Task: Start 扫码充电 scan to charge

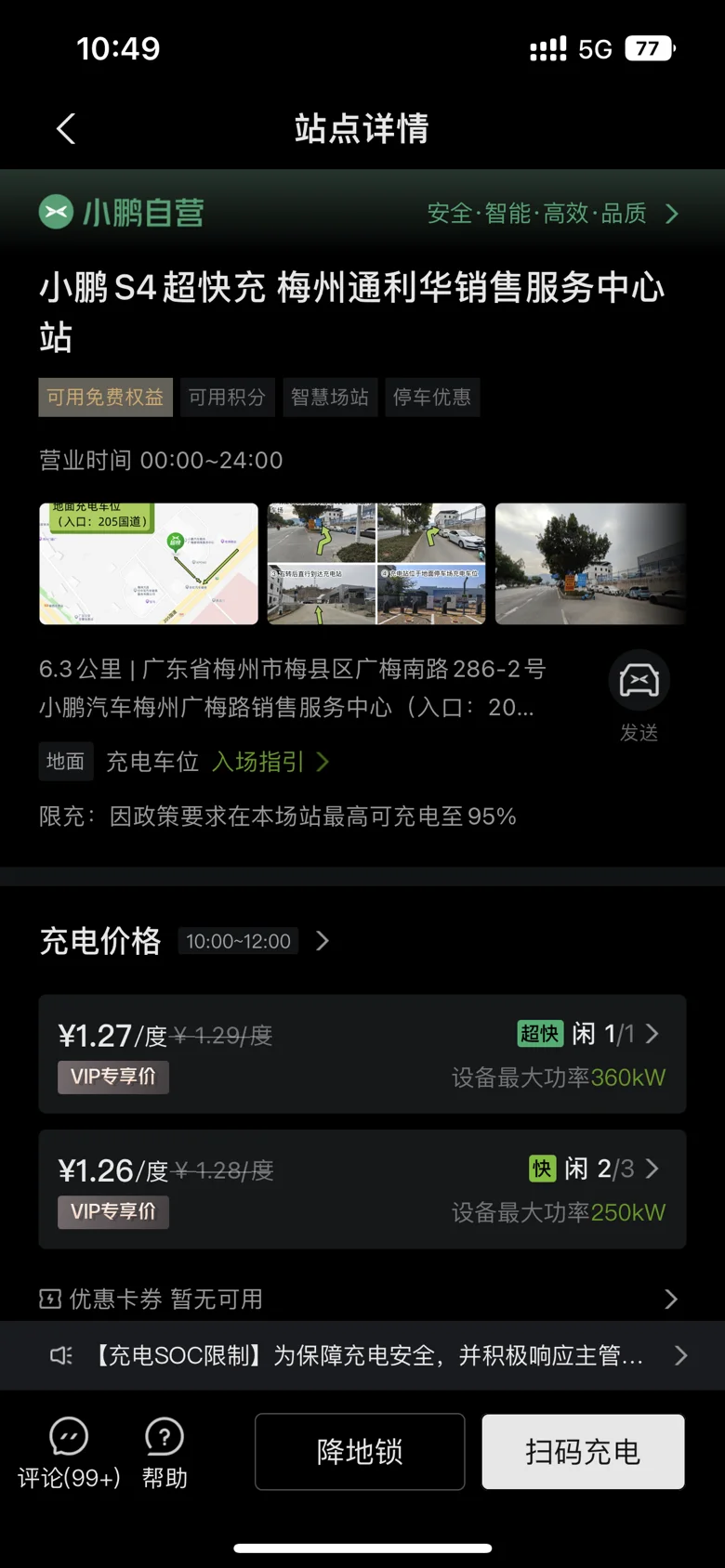Action: point(583,1452)
